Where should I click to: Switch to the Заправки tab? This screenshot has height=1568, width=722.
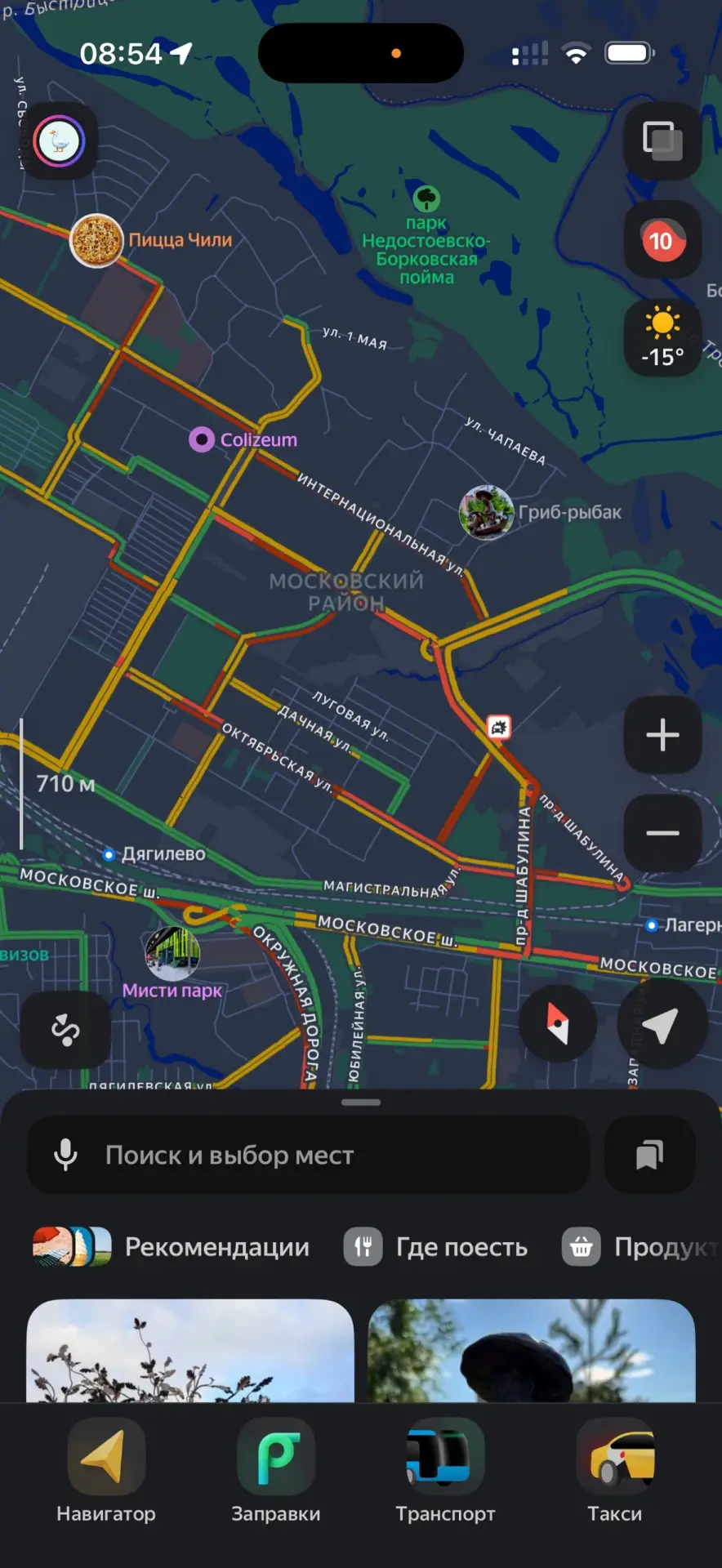[x=276, y=1472]
